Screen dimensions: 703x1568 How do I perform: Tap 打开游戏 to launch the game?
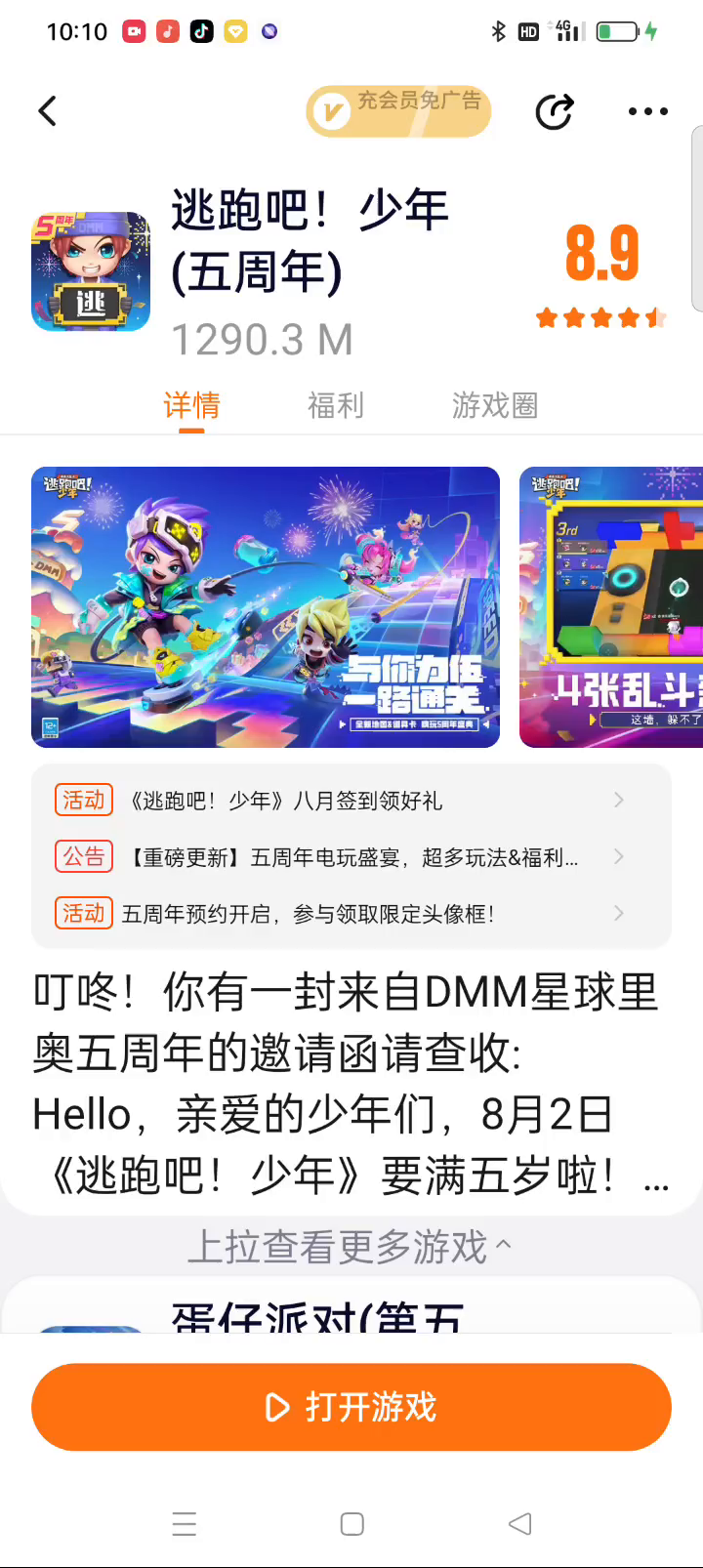point(351,1407)
